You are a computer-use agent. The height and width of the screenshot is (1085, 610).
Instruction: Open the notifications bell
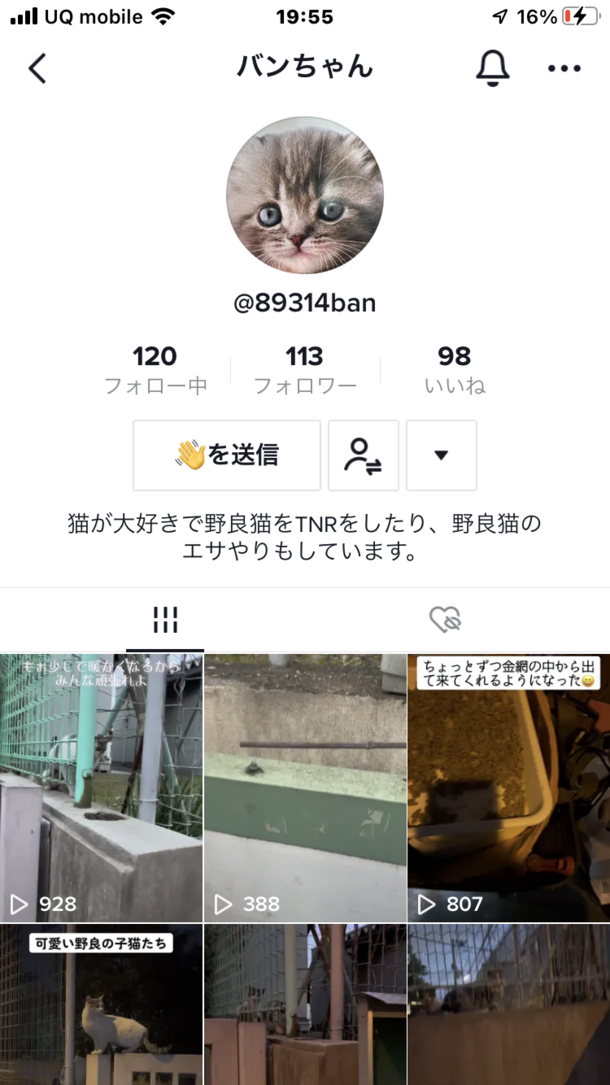[x=492, y=67]
